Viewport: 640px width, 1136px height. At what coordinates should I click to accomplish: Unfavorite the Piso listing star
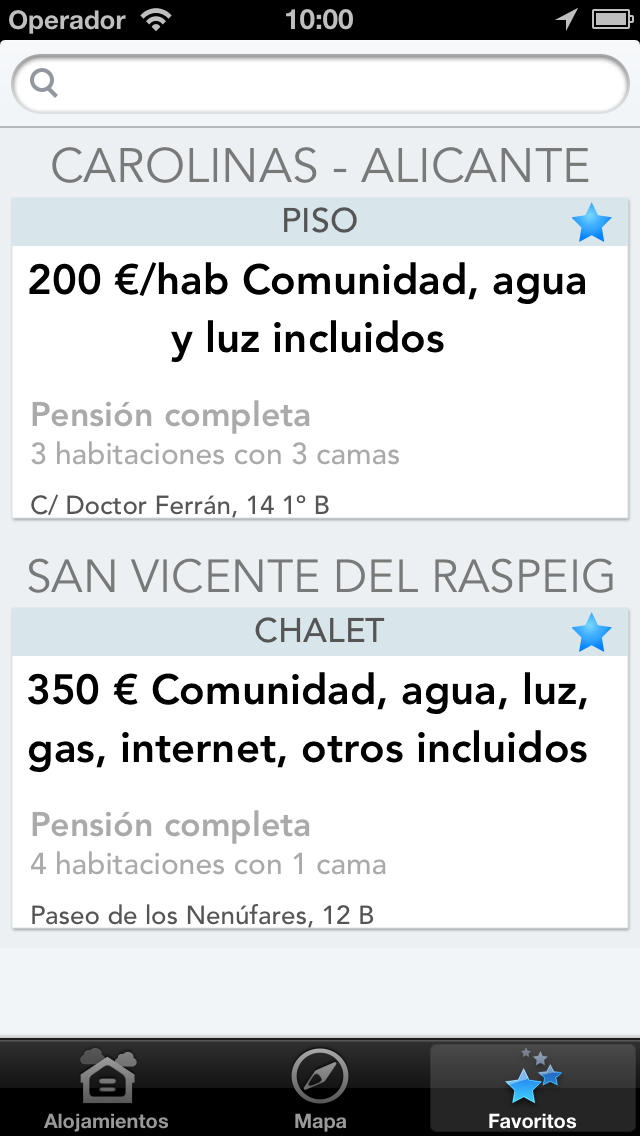point(591,222)
